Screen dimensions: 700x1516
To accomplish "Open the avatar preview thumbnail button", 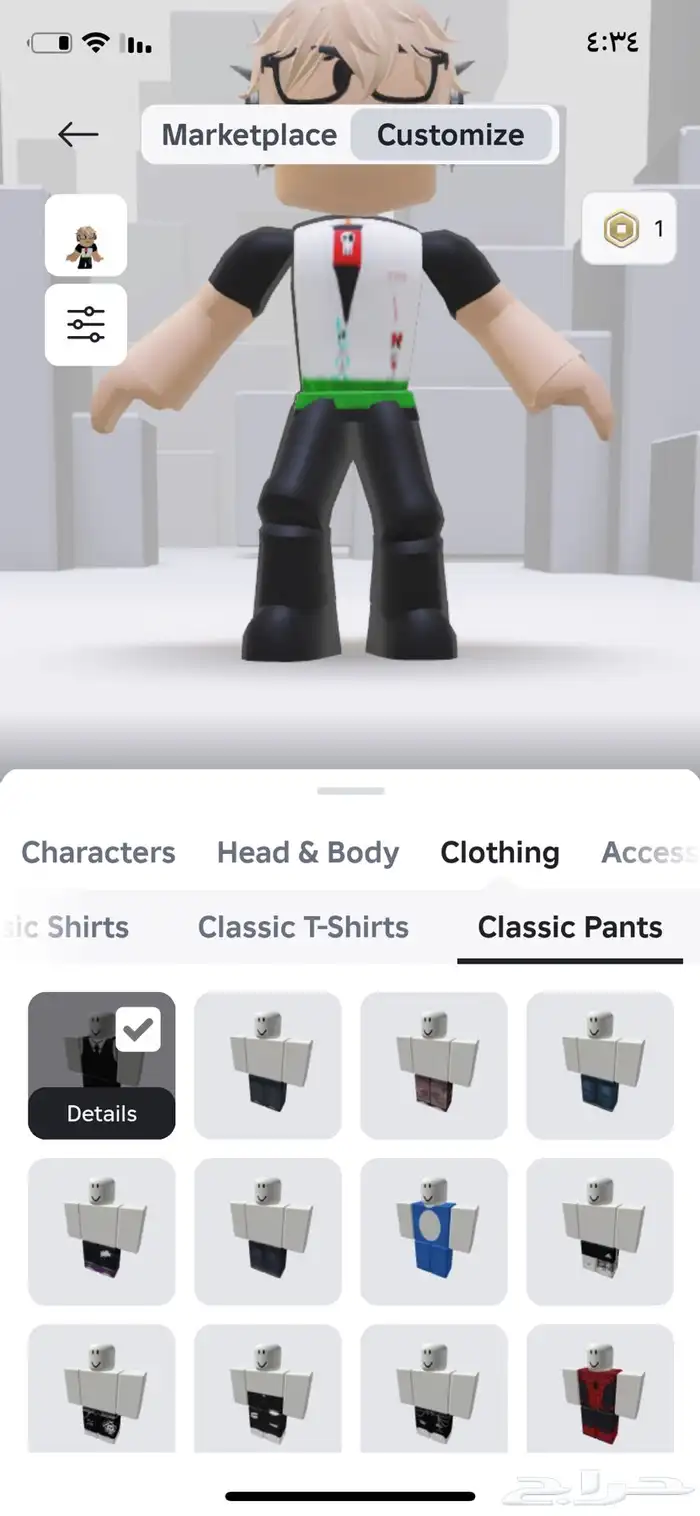I will [x=86, y=235].
